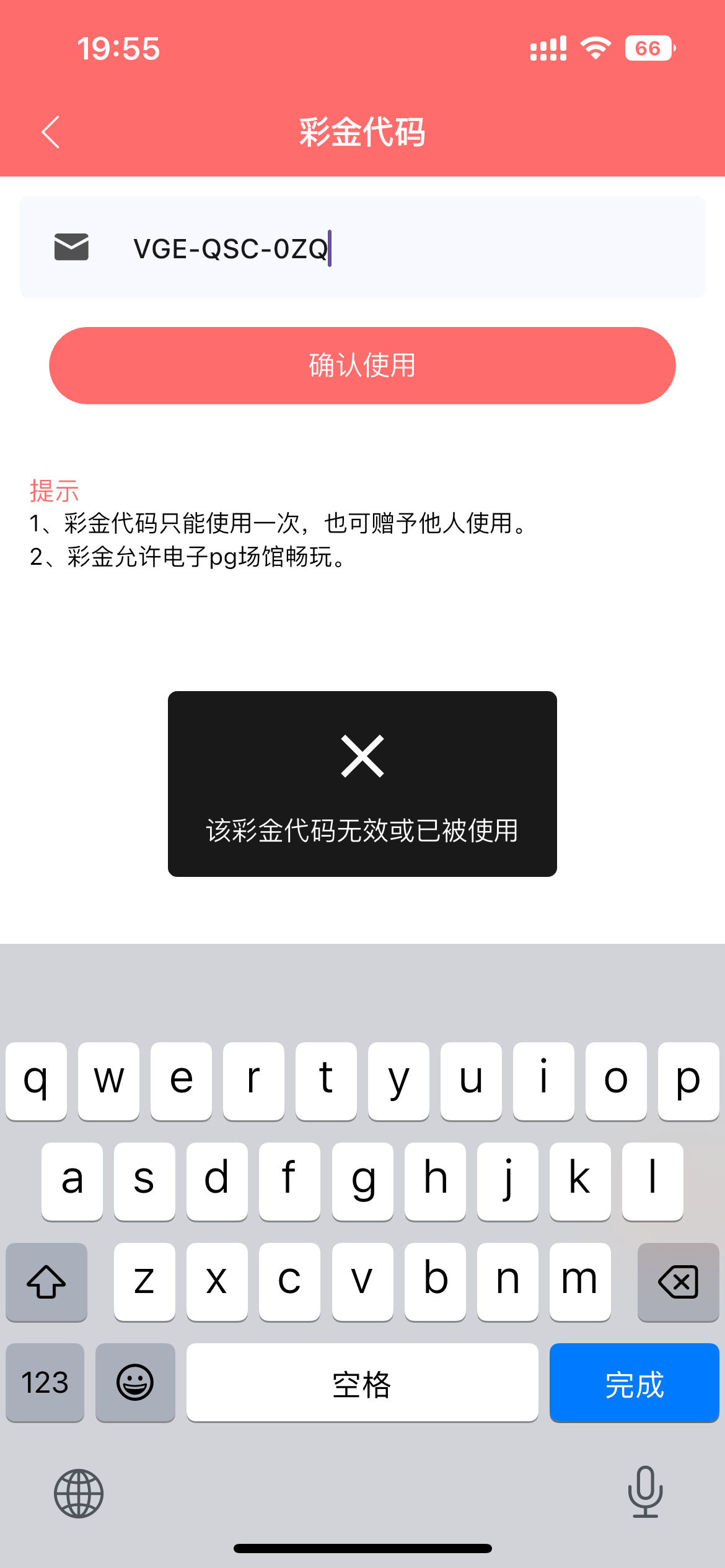Confirm use with the 确认使用 button

click(x=362, y=365)
